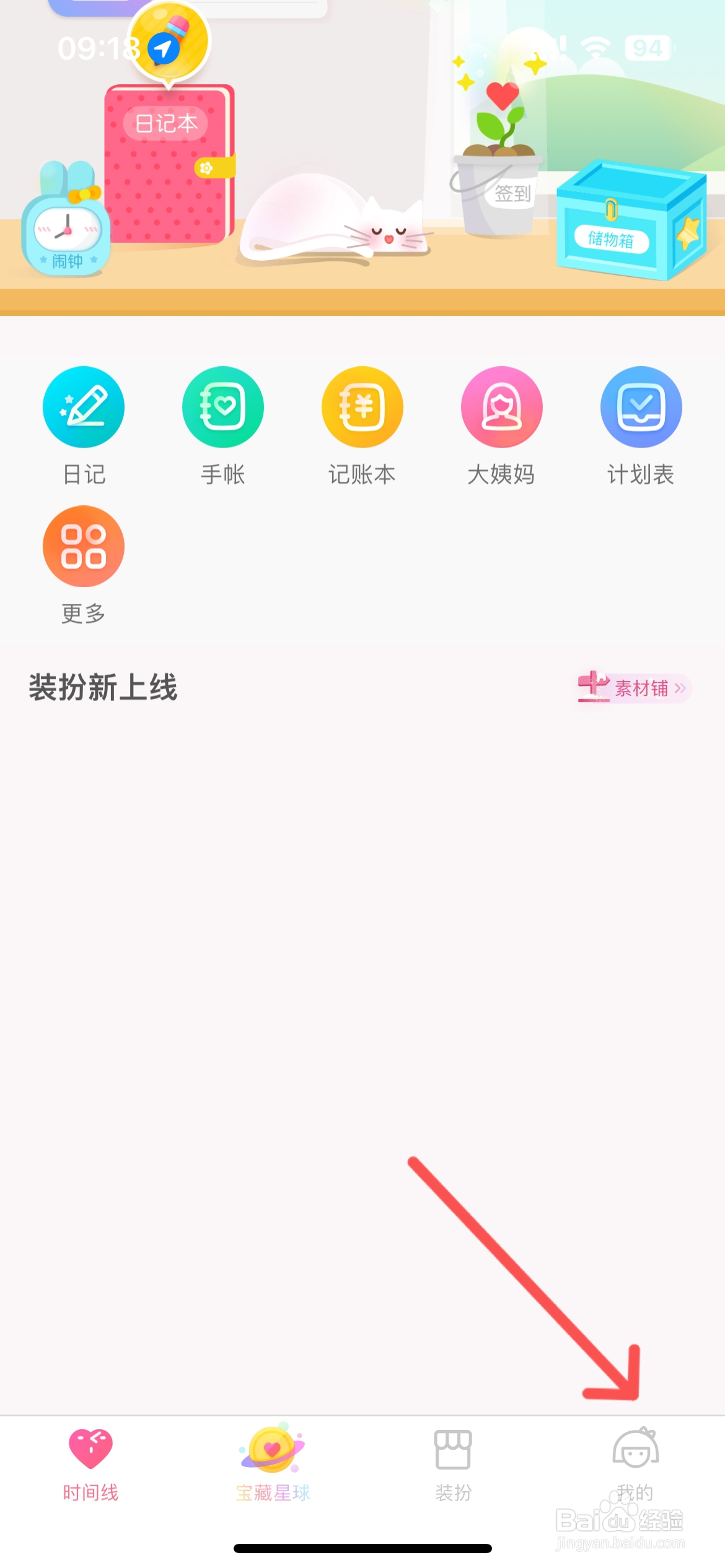The image size is (725, 1568).
Task: Open the 日记 diary writing tool
Action: (x=84, y=407)
